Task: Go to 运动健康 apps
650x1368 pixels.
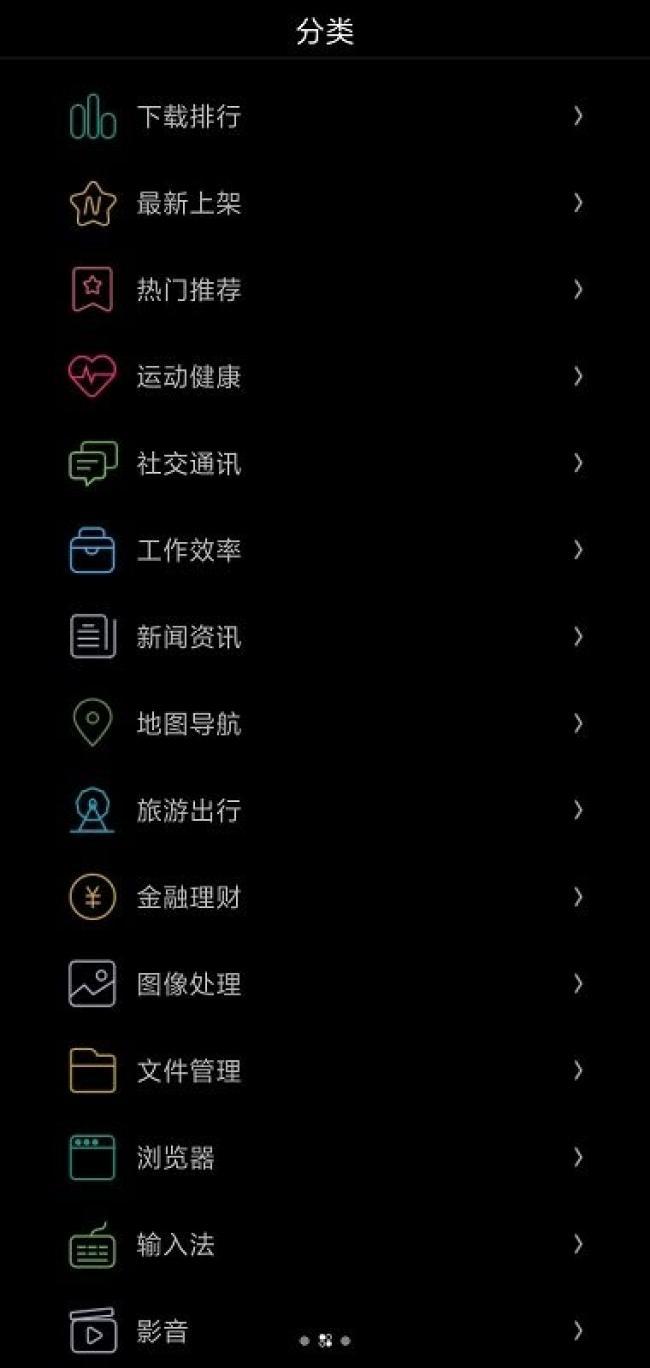Action: point(189,377)
